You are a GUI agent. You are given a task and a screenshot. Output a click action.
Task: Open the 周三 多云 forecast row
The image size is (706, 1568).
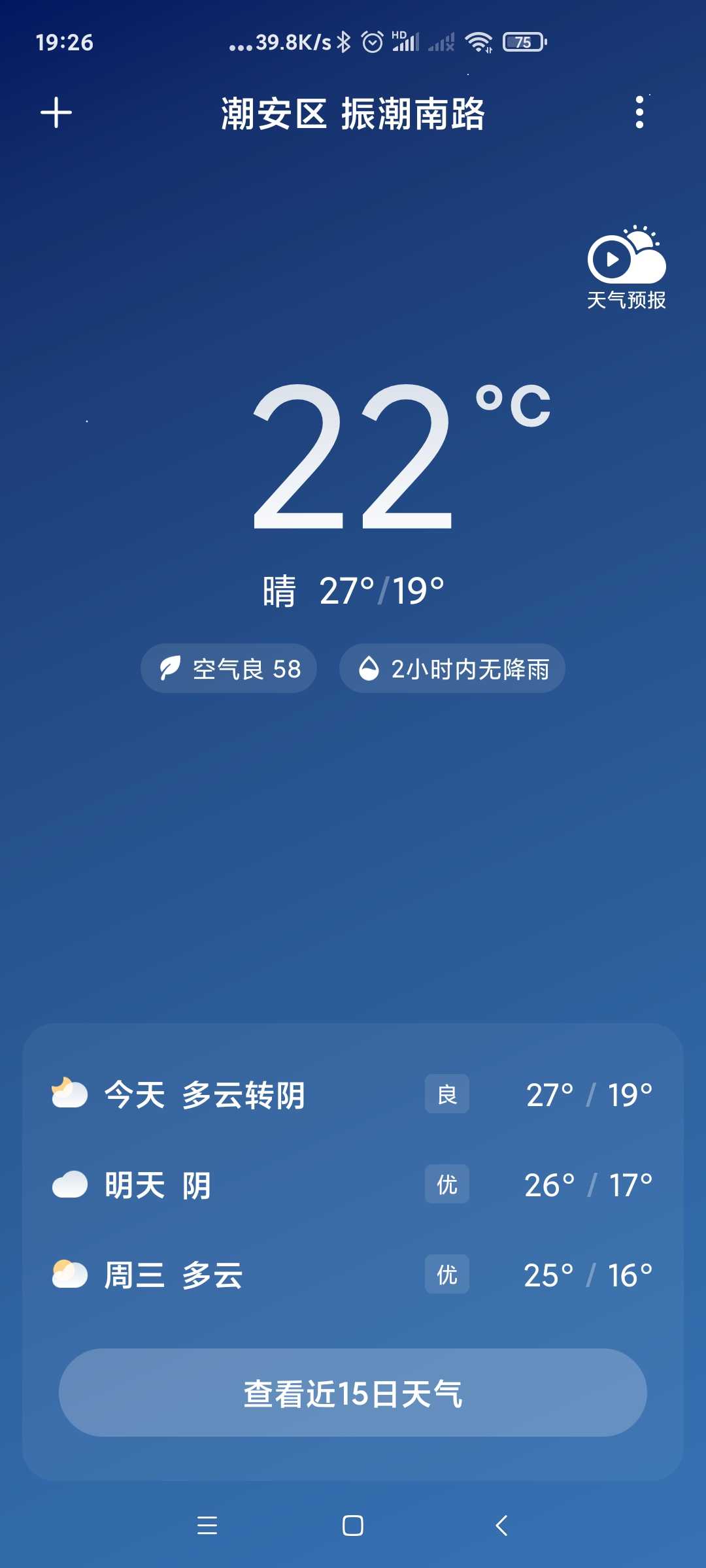(x=353, y=1275)
